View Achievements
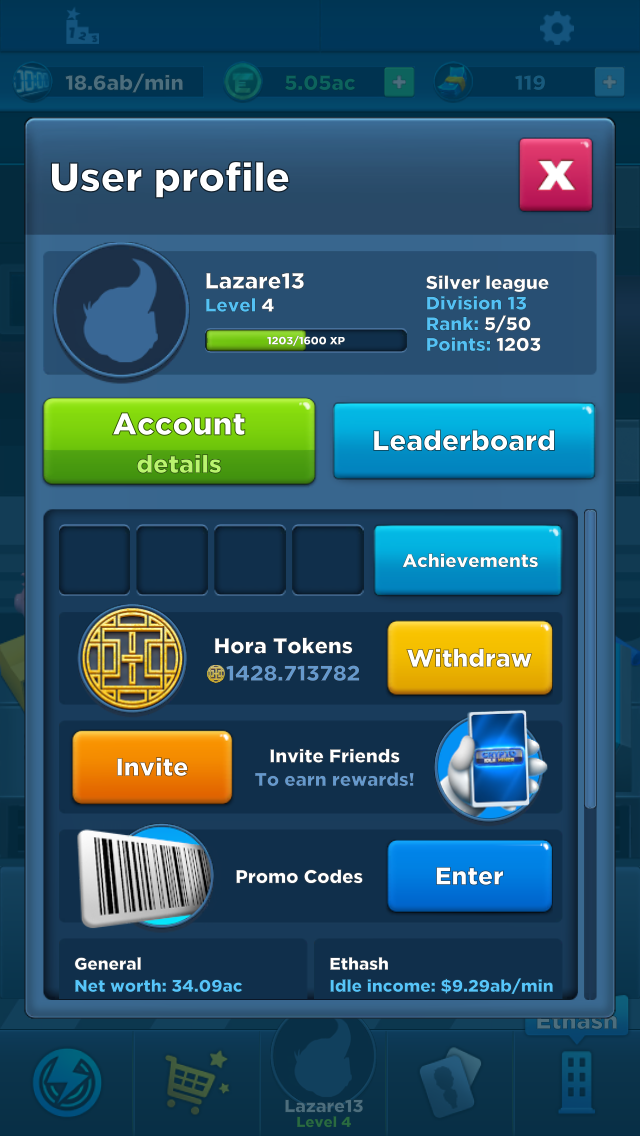Screen dimensions: 640x1136 [468, 561]
